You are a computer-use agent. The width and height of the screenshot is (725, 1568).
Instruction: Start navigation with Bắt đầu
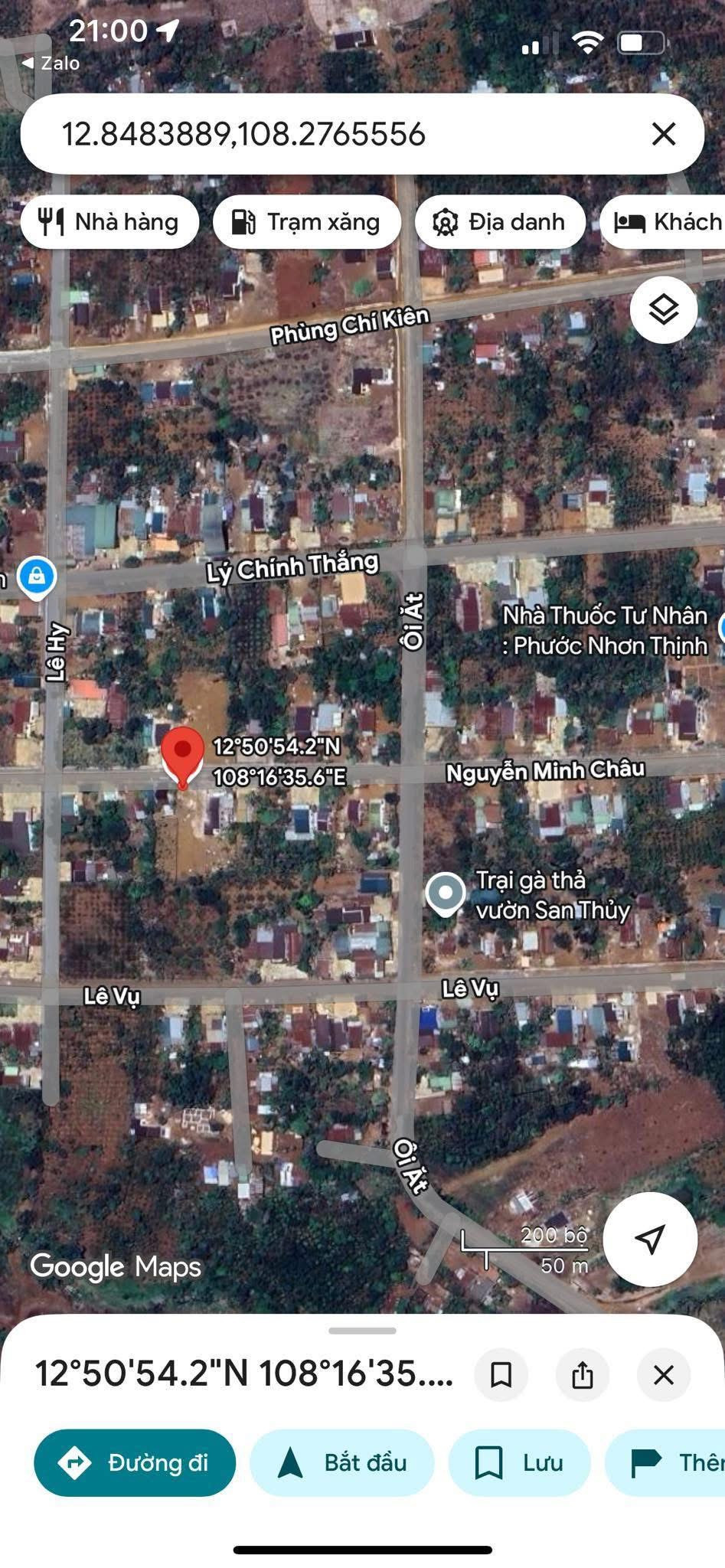[342, 1462]
